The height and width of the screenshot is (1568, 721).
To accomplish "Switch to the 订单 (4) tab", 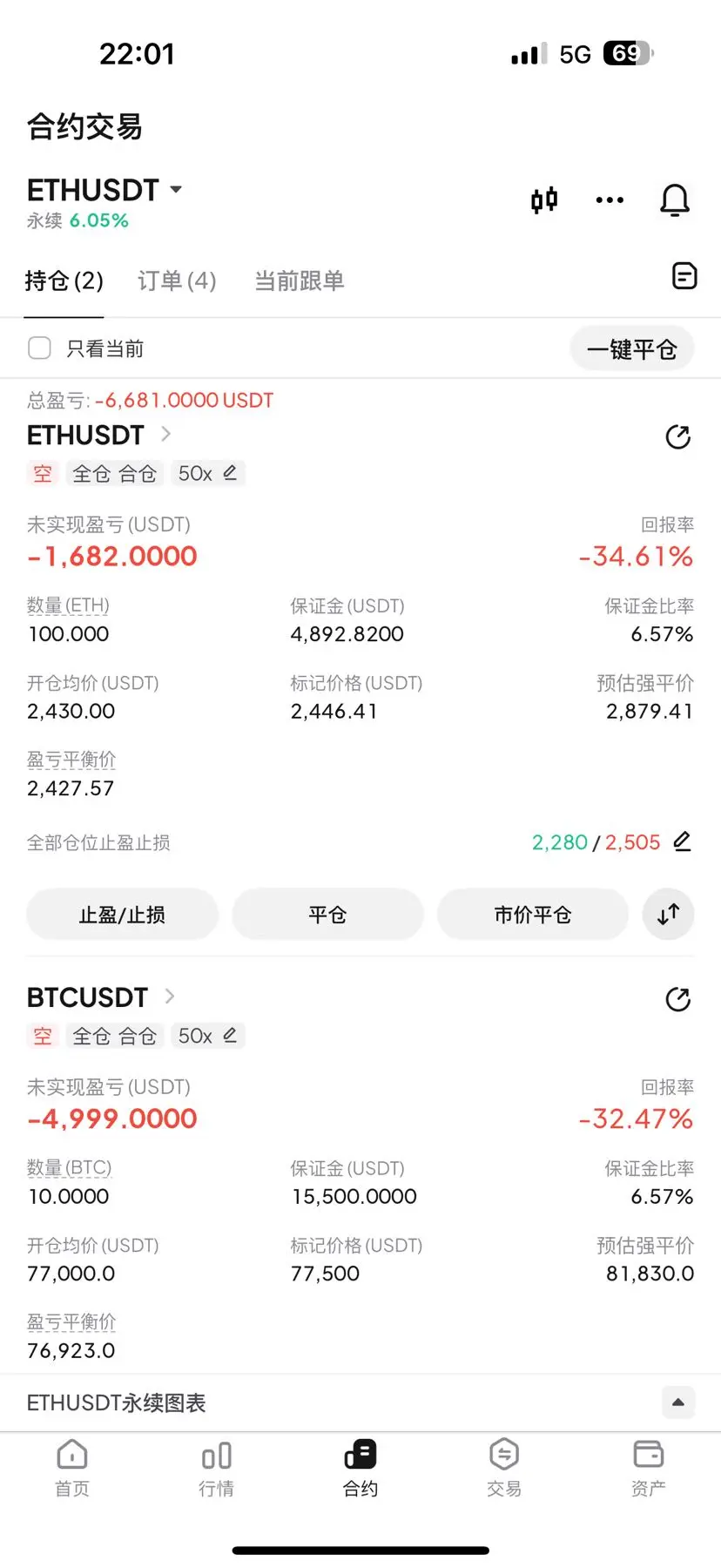I will tap(177, 280).
